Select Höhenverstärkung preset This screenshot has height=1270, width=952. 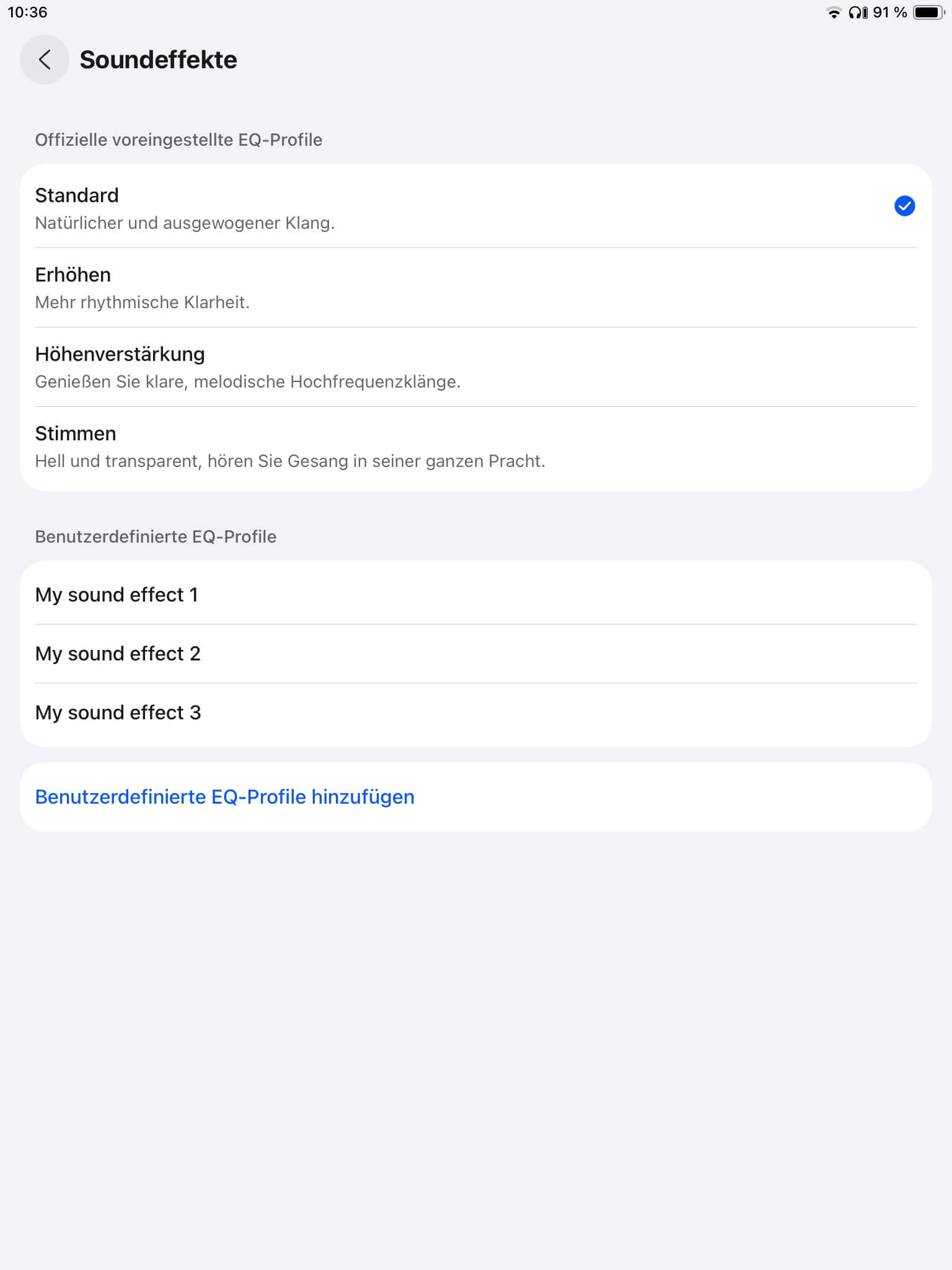coord(475,367)
